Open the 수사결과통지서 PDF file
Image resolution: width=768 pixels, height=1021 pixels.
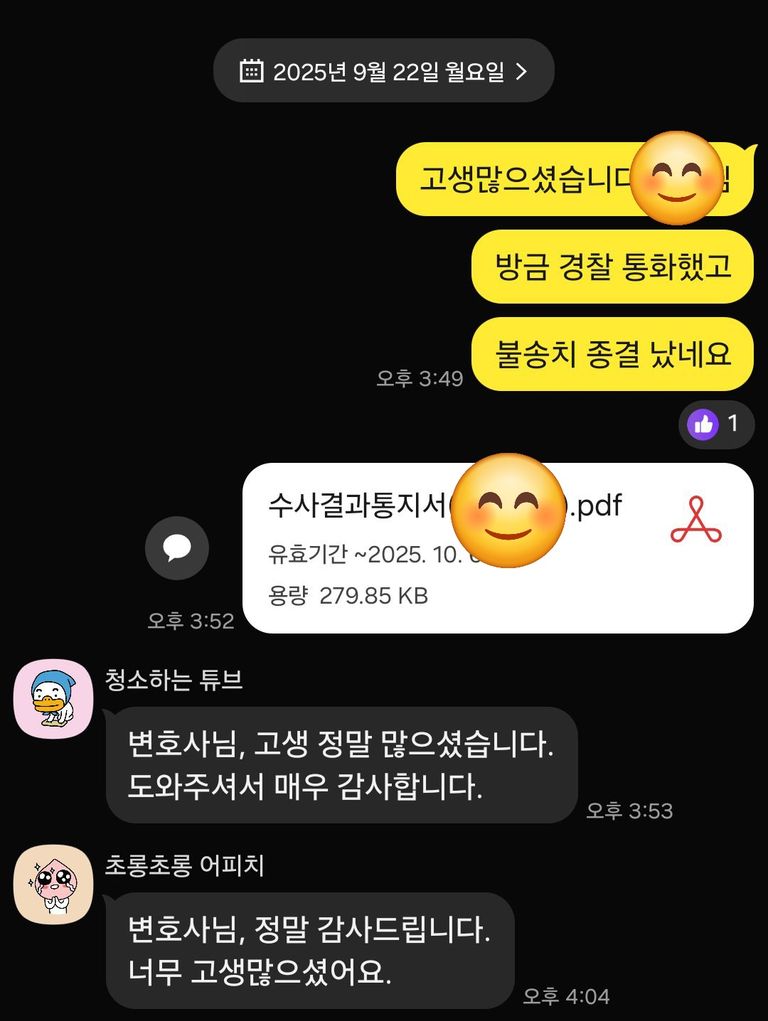coord(497,548)
